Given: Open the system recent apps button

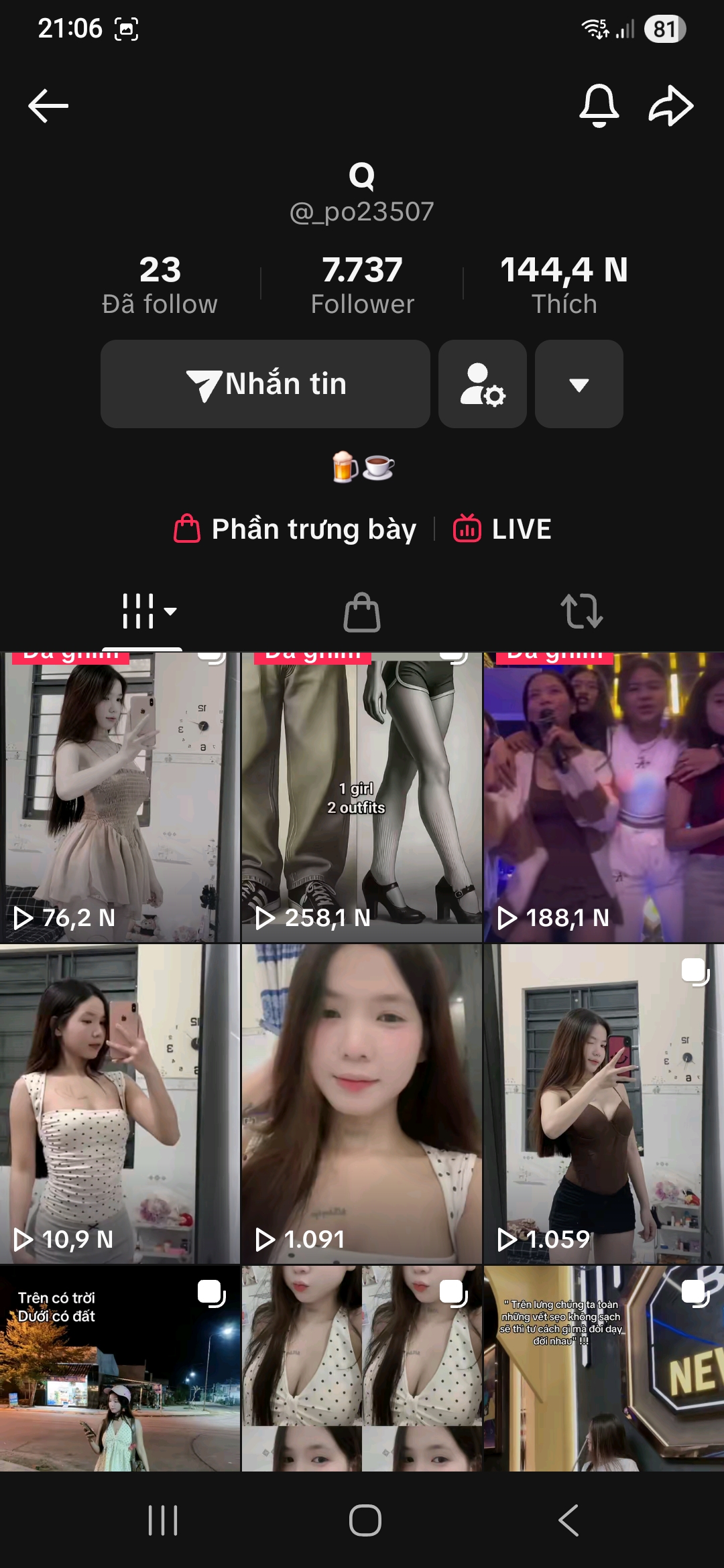Looking at the screenshot, I should [163, 1520].
